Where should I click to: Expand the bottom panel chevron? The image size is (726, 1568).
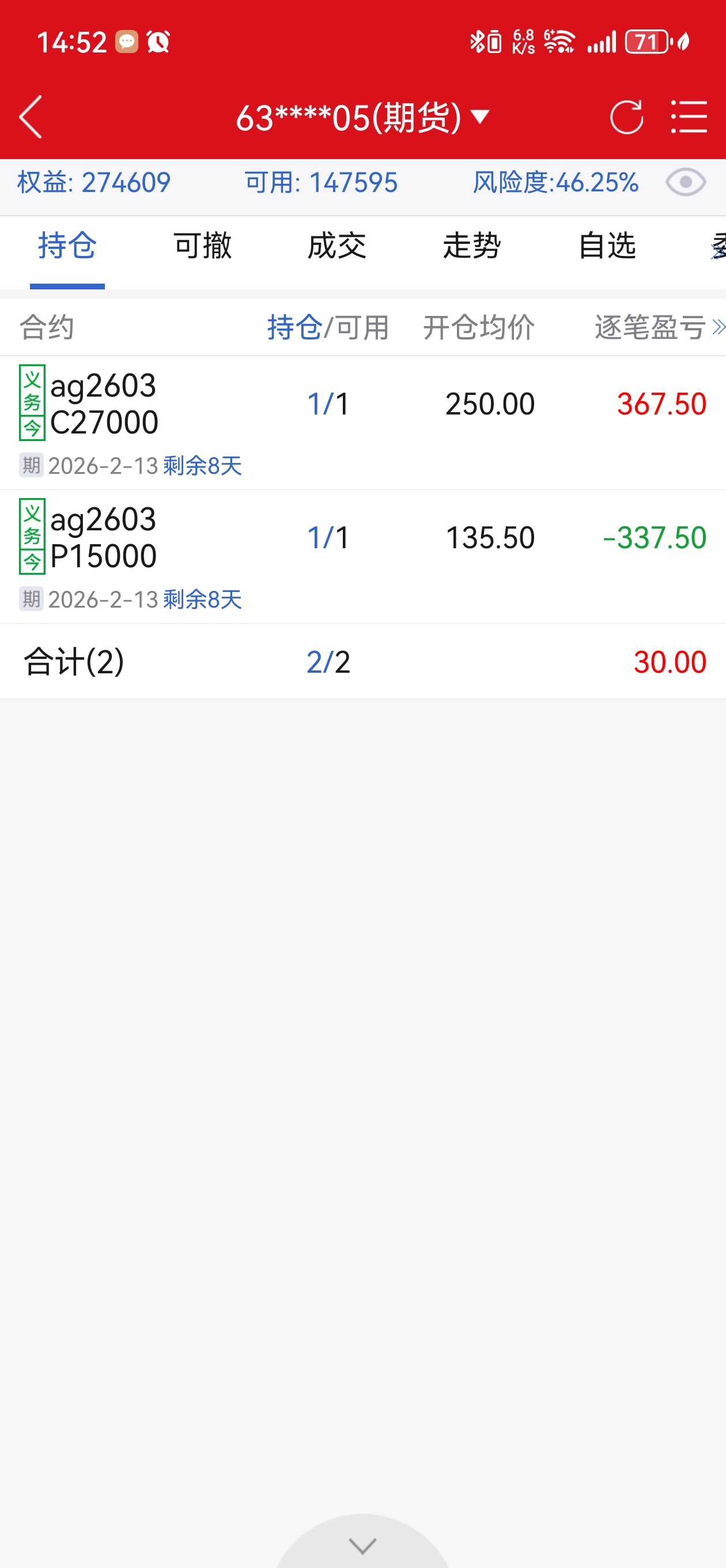362,1545
